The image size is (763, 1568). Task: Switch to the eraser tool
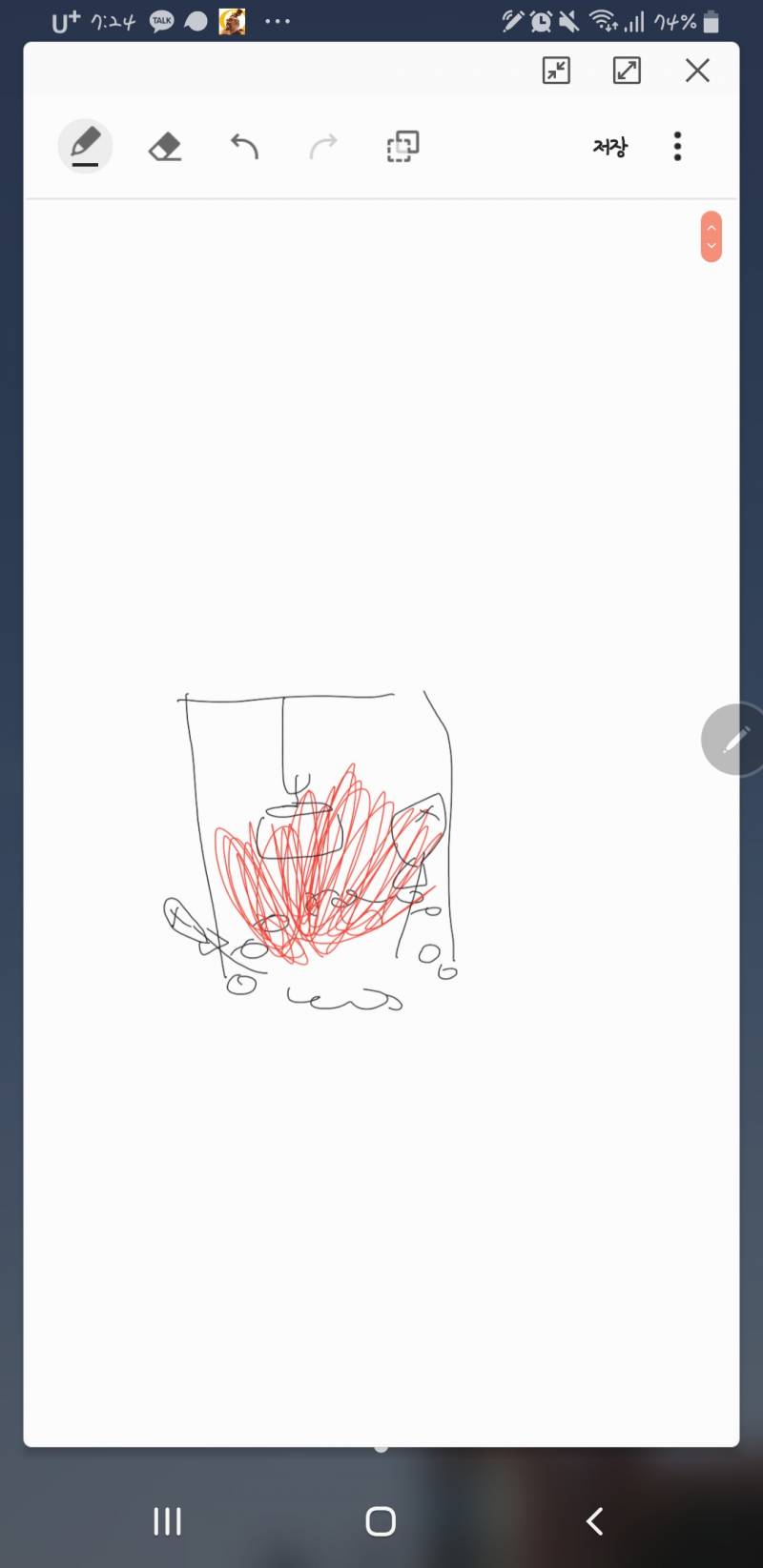pyautogui.click(x=165, y=147)
